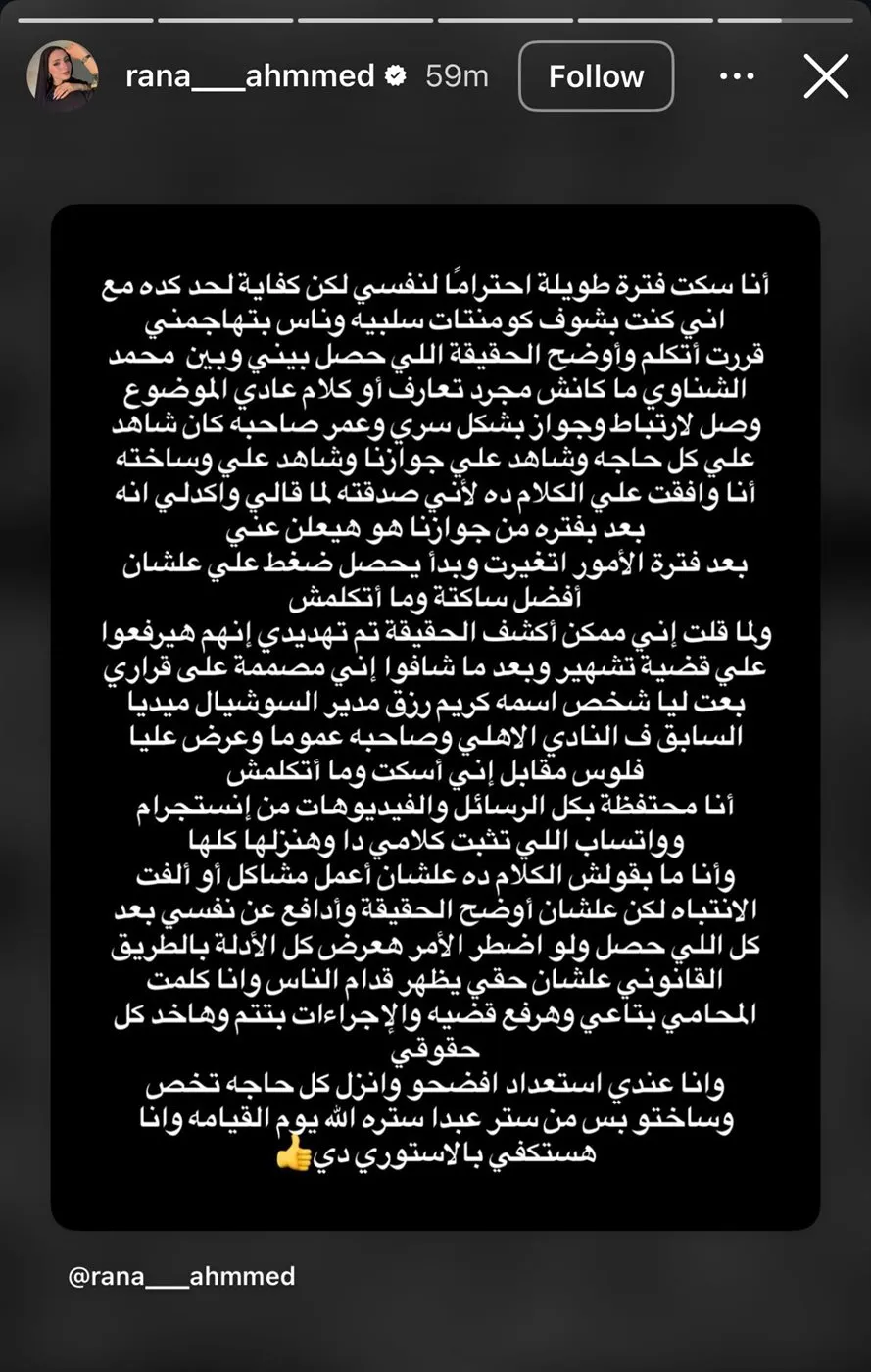The height and width of the screenshot is (1372, 871).
Task: Close the story with the X icon
Action: [826, 77]
